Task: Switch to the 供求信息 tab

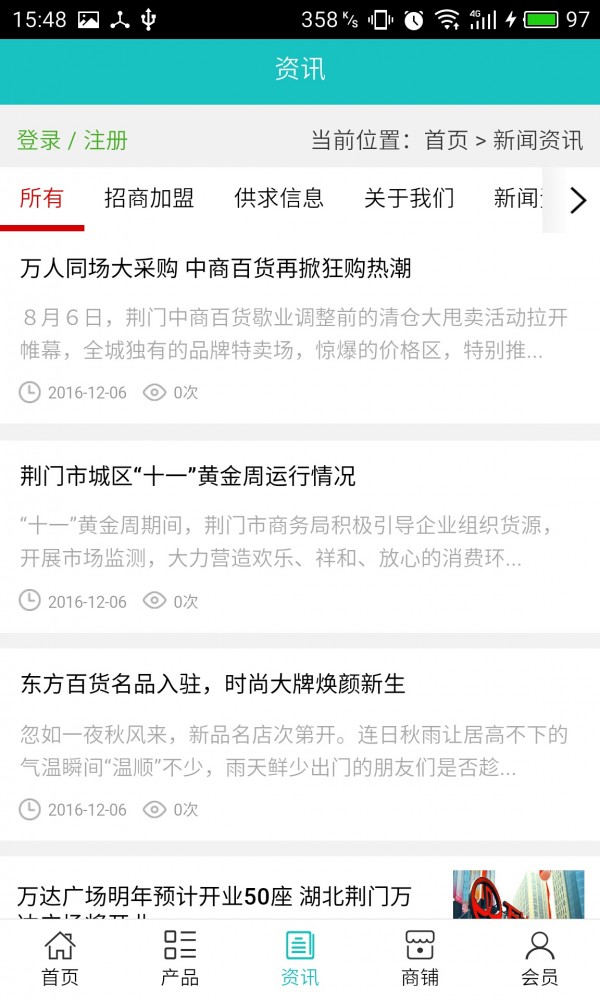Action: 279,198
